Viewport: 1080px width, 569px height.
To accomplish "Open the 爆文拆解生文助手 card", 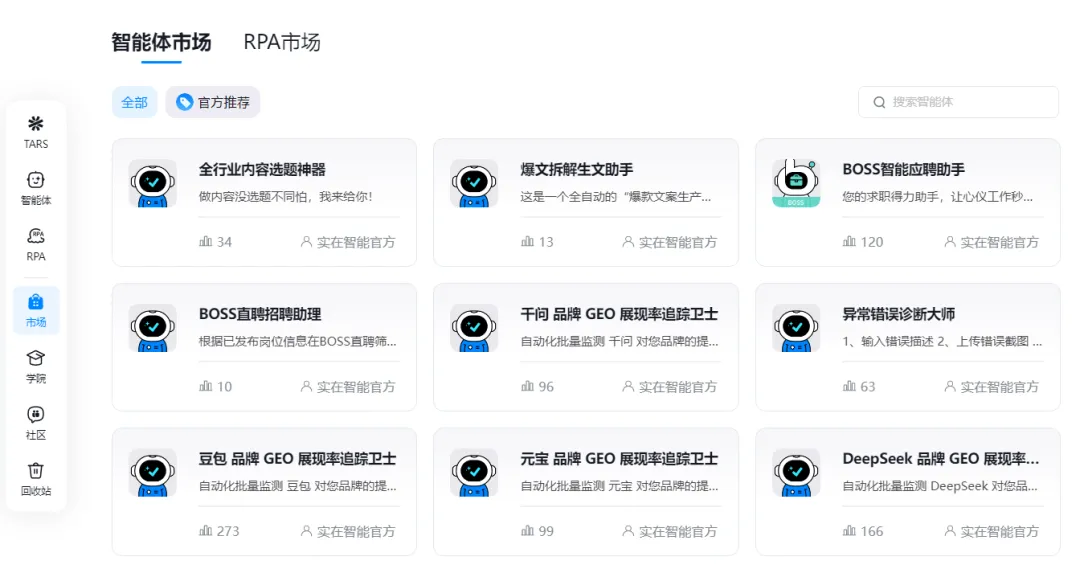I will [586, 203].
